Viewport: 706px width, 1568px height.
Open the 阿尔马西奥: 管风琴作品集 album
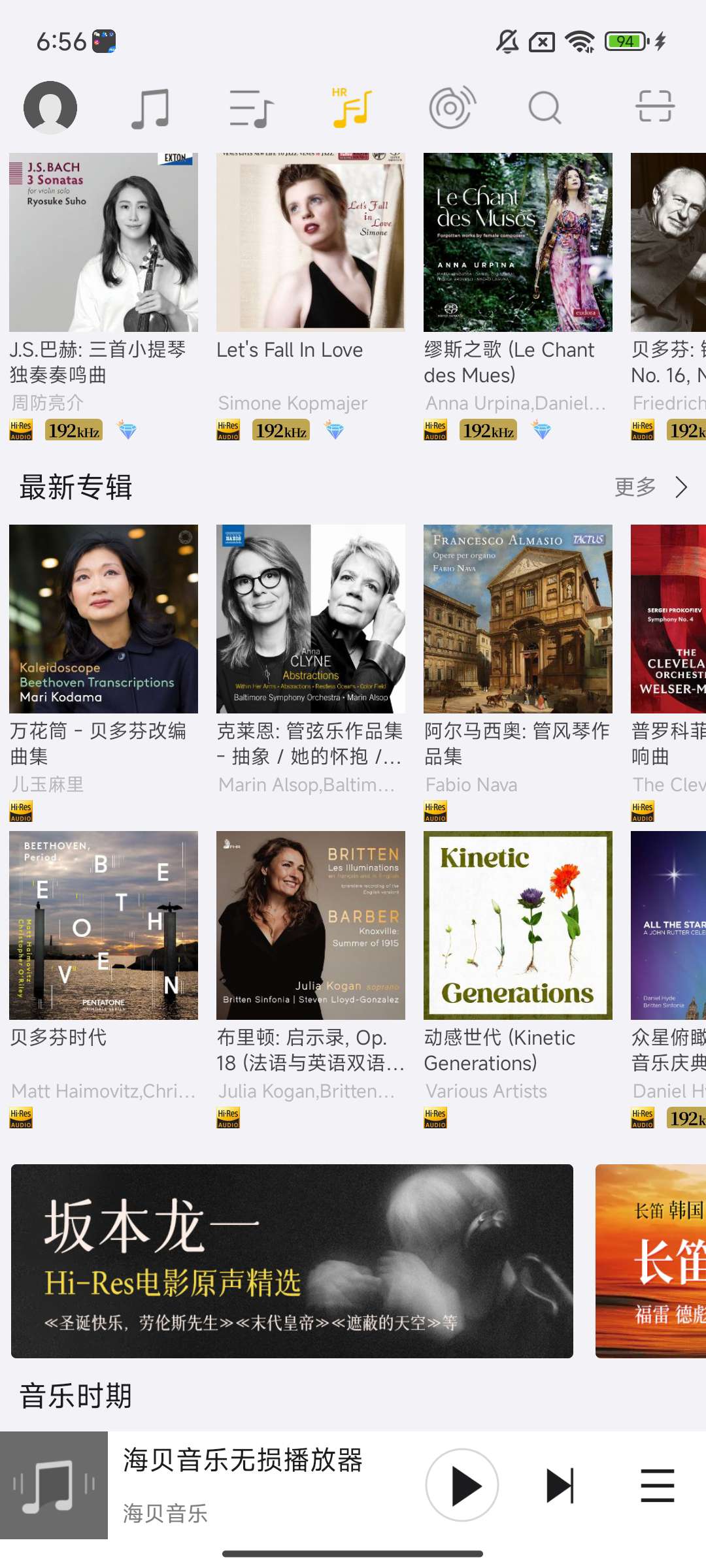pyautogui.click(x=518, y=619)
